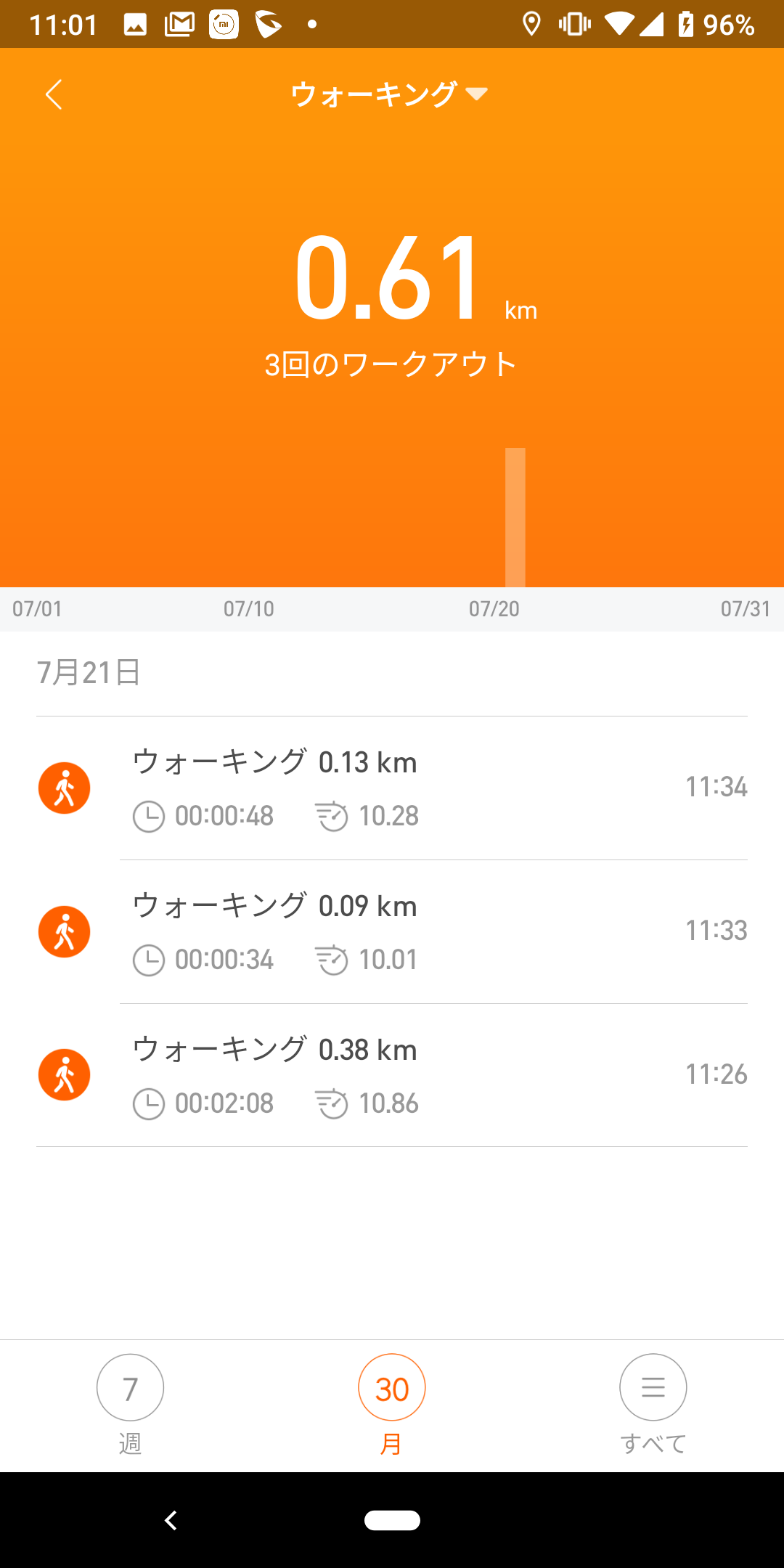Tap the system back button
Viewport: 784px width, 1568px height.
click(171, 1520)
